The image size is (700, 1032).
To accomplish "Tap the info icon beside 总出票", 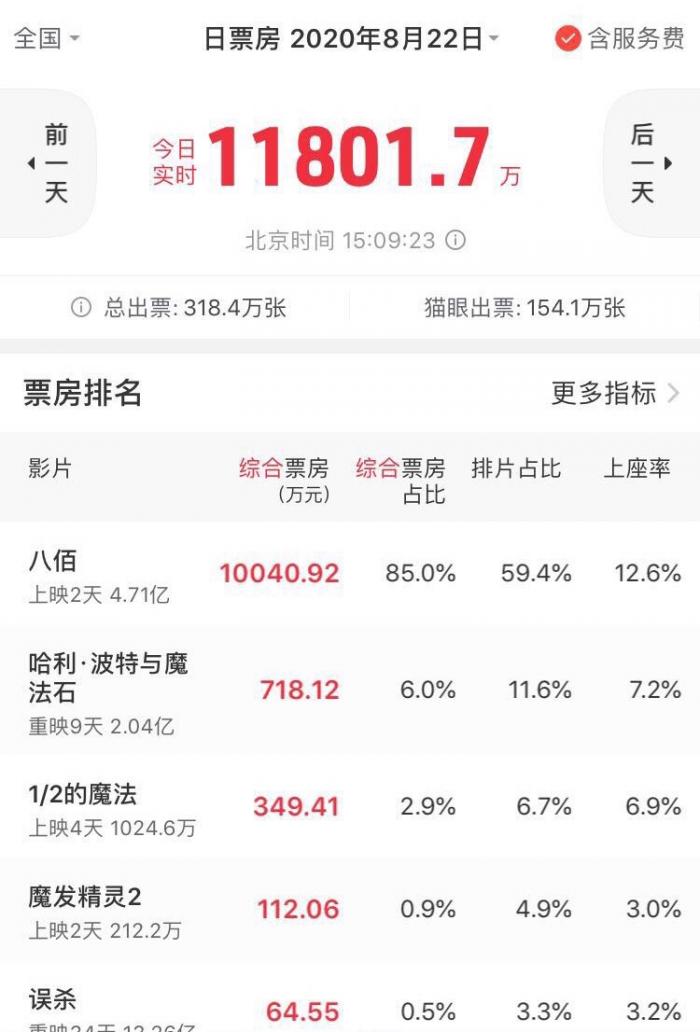I will point(80,308).
